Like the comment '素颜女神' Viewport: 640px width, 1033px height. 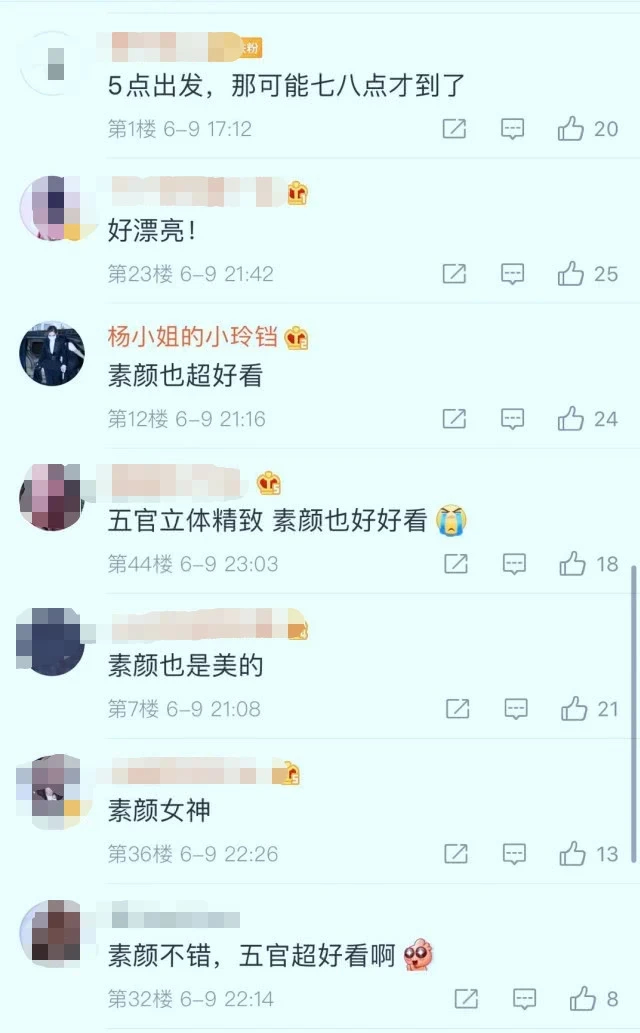click(572, 854)
